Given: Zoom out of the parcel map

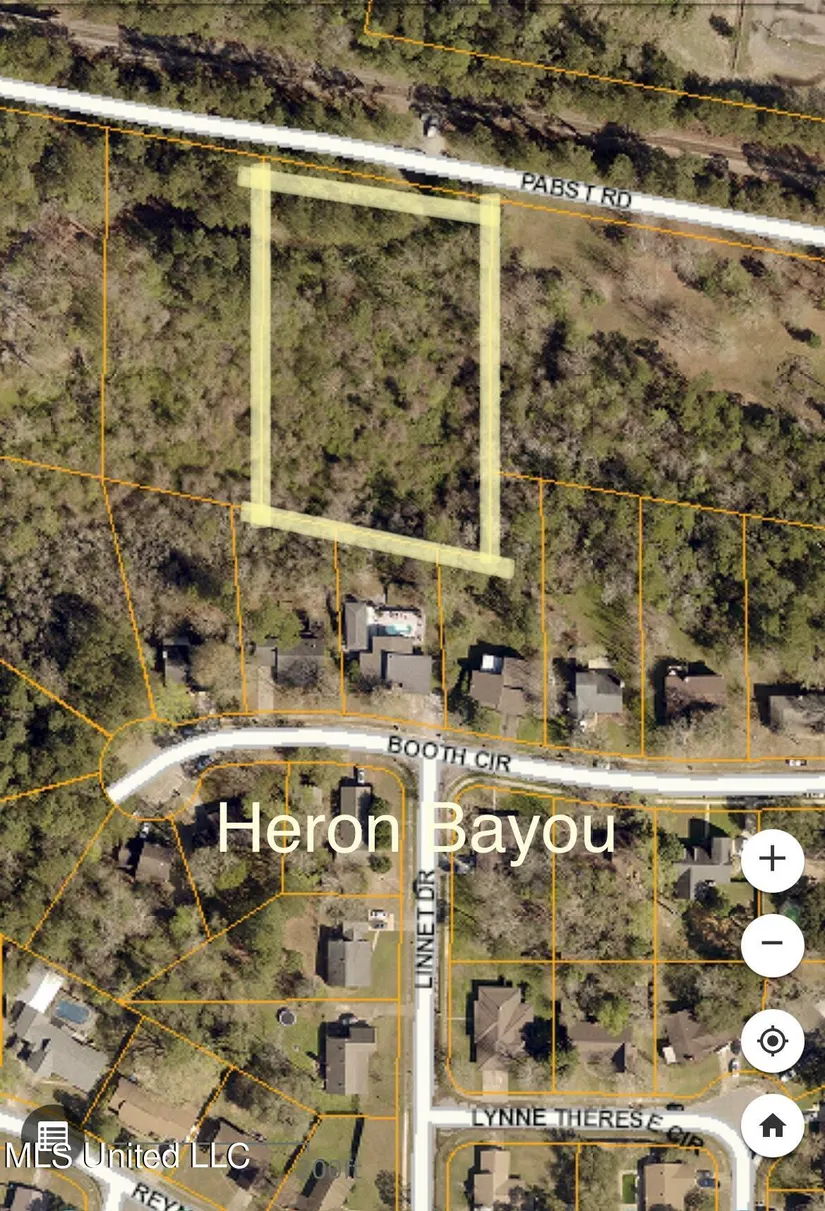Looking at the screenshot, I should [x=772, y=943].
